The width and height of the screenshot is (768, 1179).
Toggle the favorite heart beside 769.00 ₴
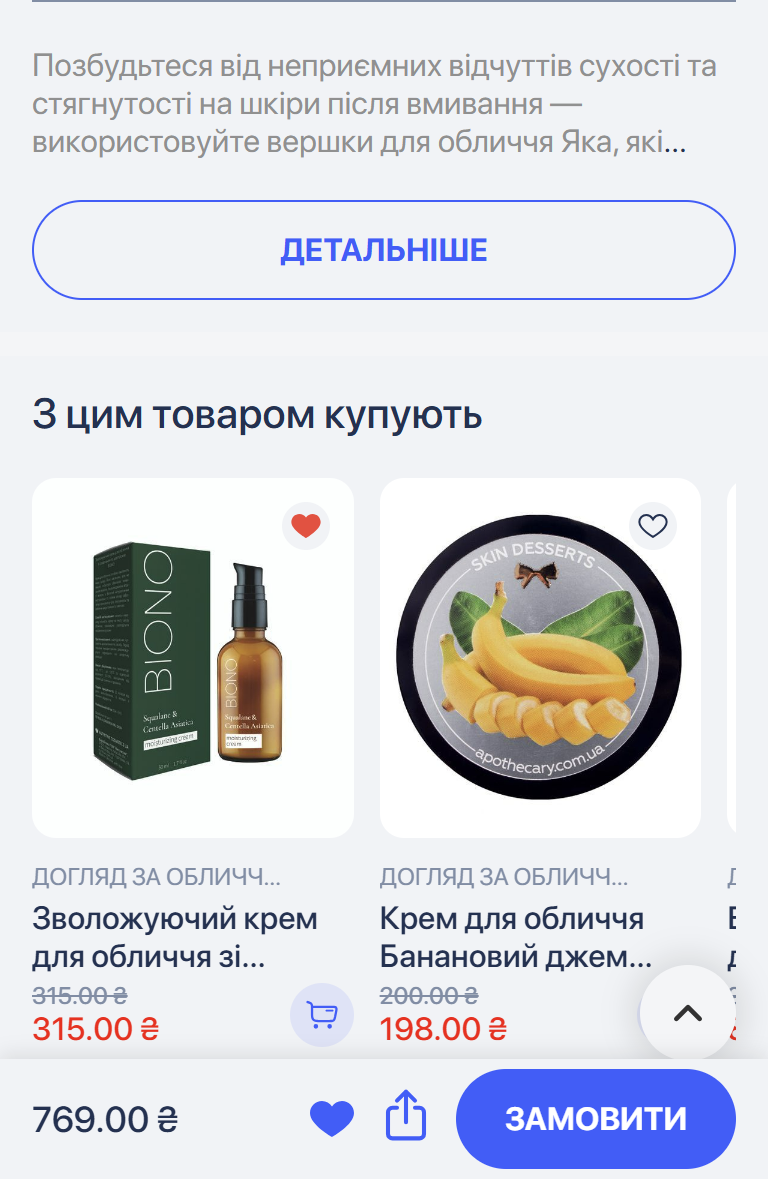click(332, 1118)
